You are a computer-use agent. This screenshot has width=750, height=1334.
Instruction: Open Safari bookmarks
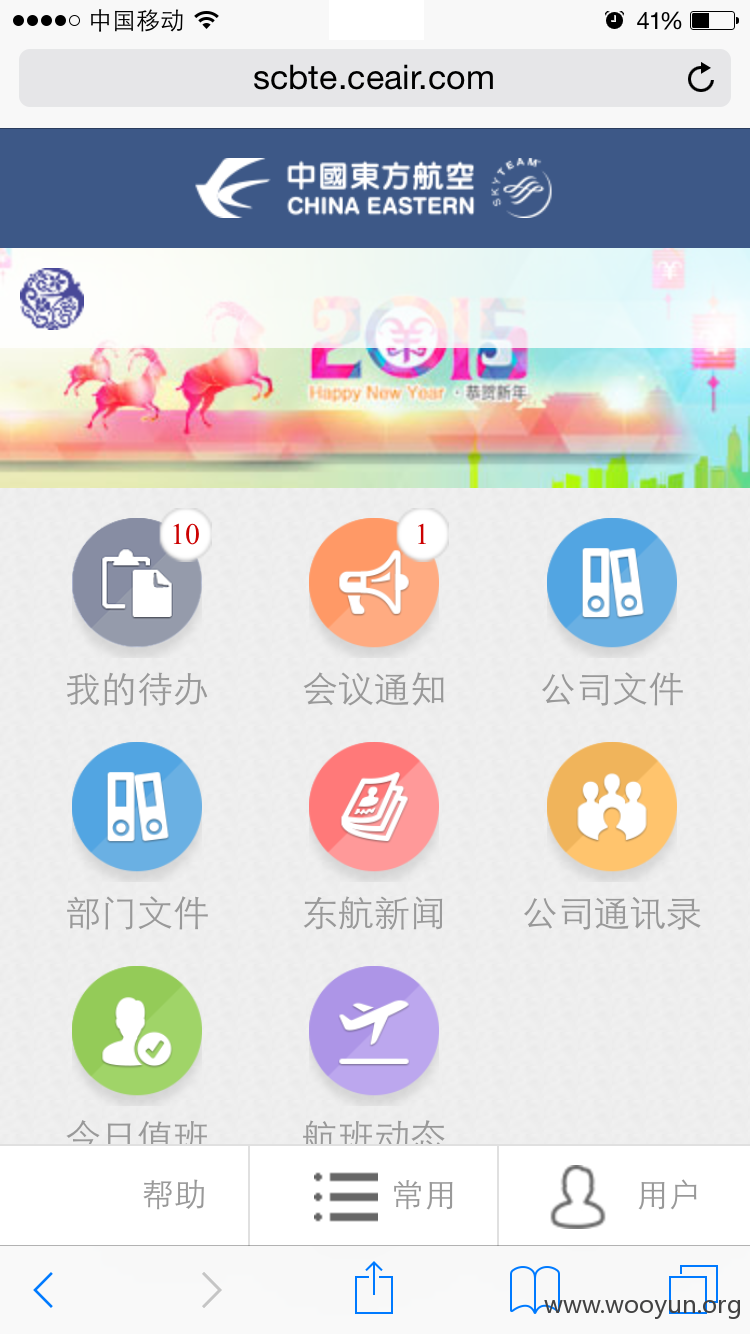click(x=535, y=1289)
